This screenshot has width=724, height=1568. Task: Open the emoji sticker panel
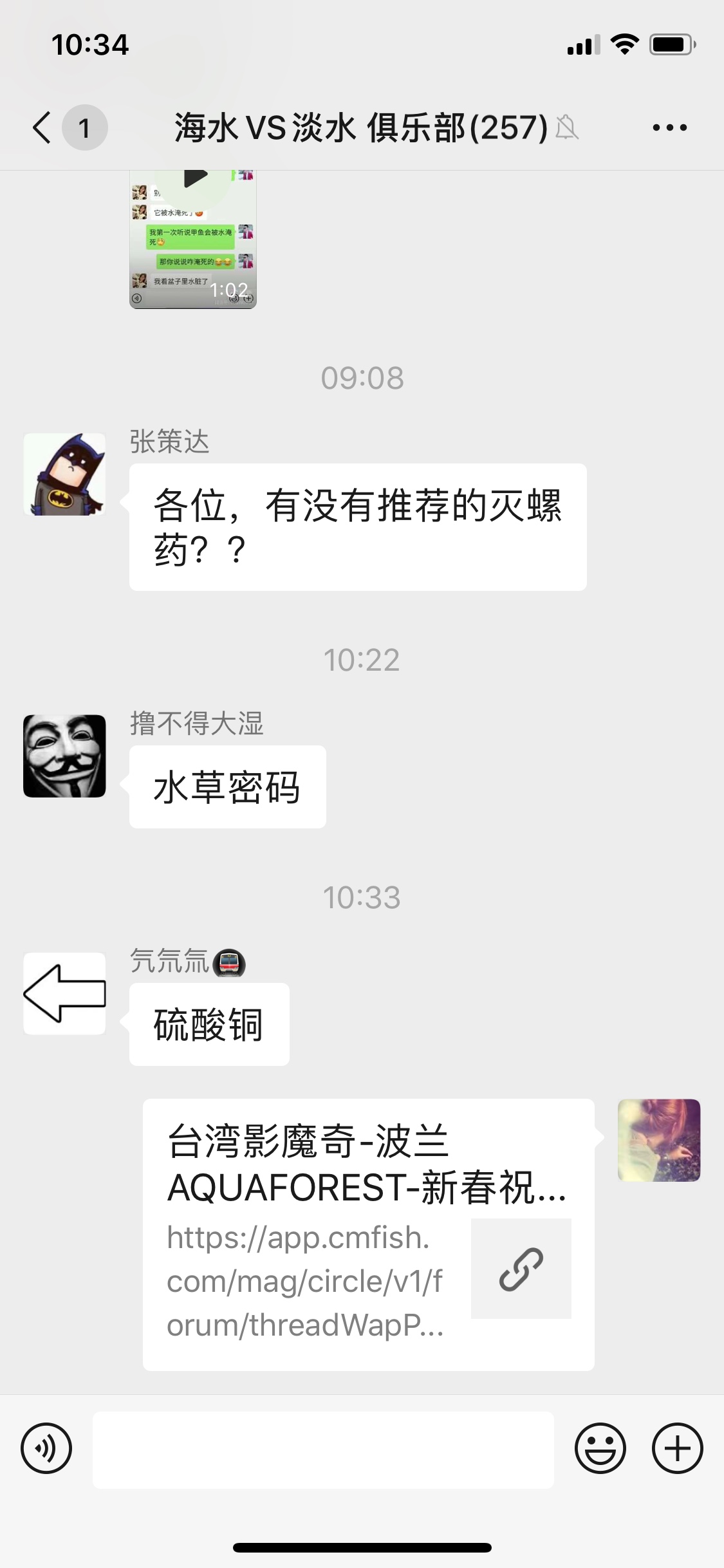[600, 1449]
